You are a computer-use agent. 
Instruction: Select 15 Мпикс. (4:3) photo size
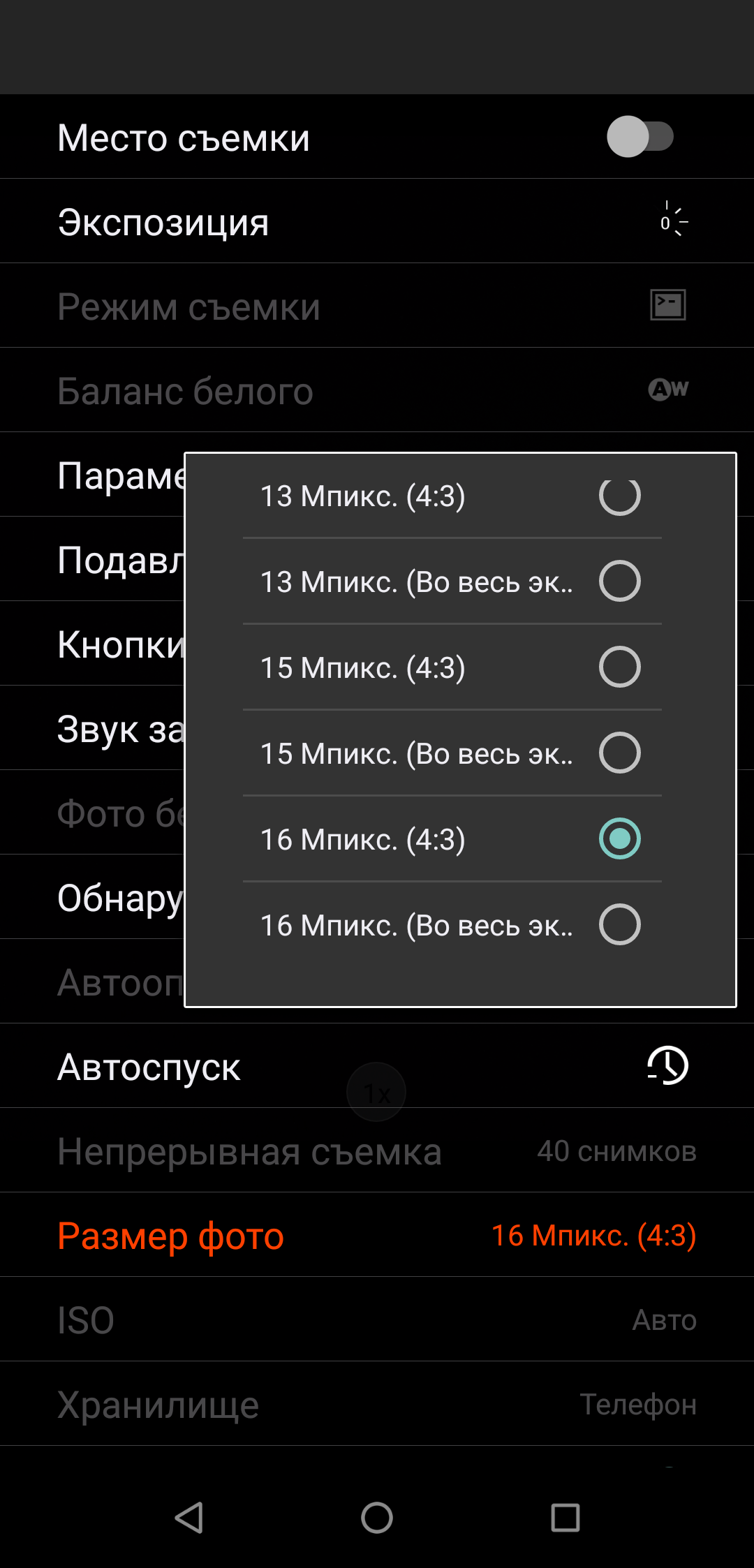tap(452, 667)
